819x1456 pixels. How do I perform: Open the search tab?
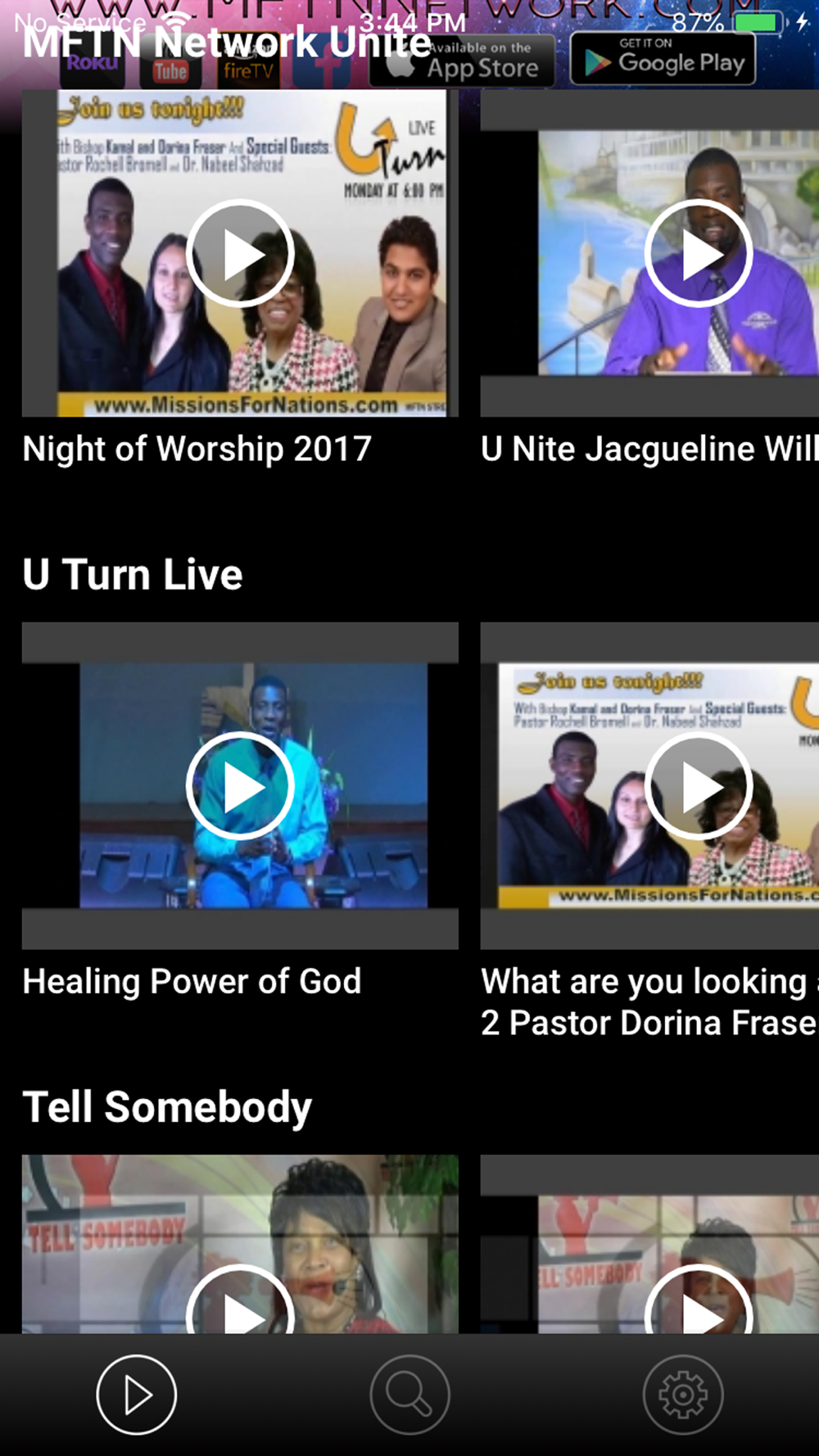coord(409,1395)
